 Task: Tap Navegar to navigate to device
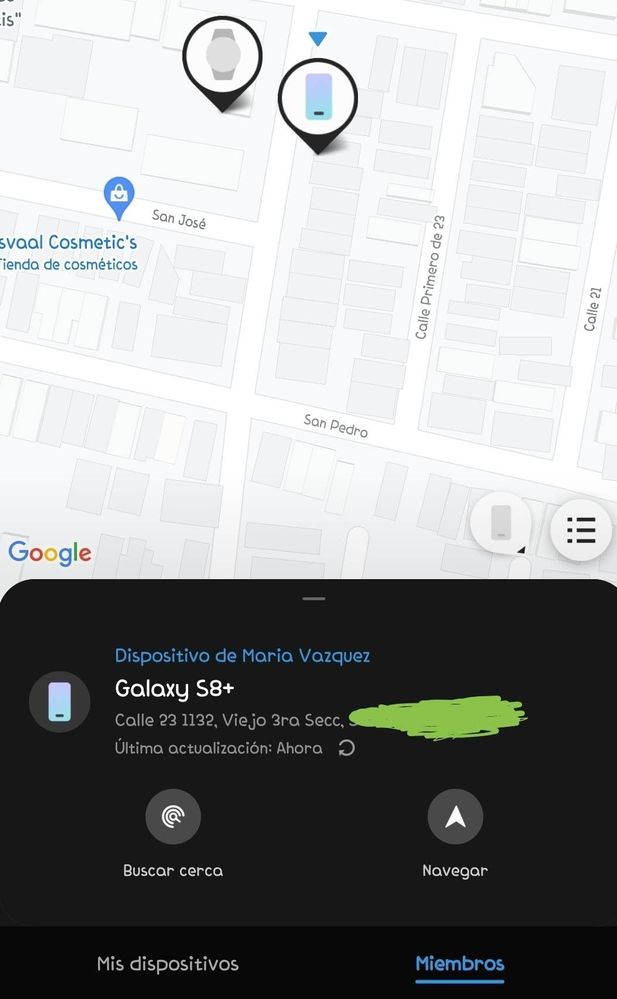tap(455, 817)
